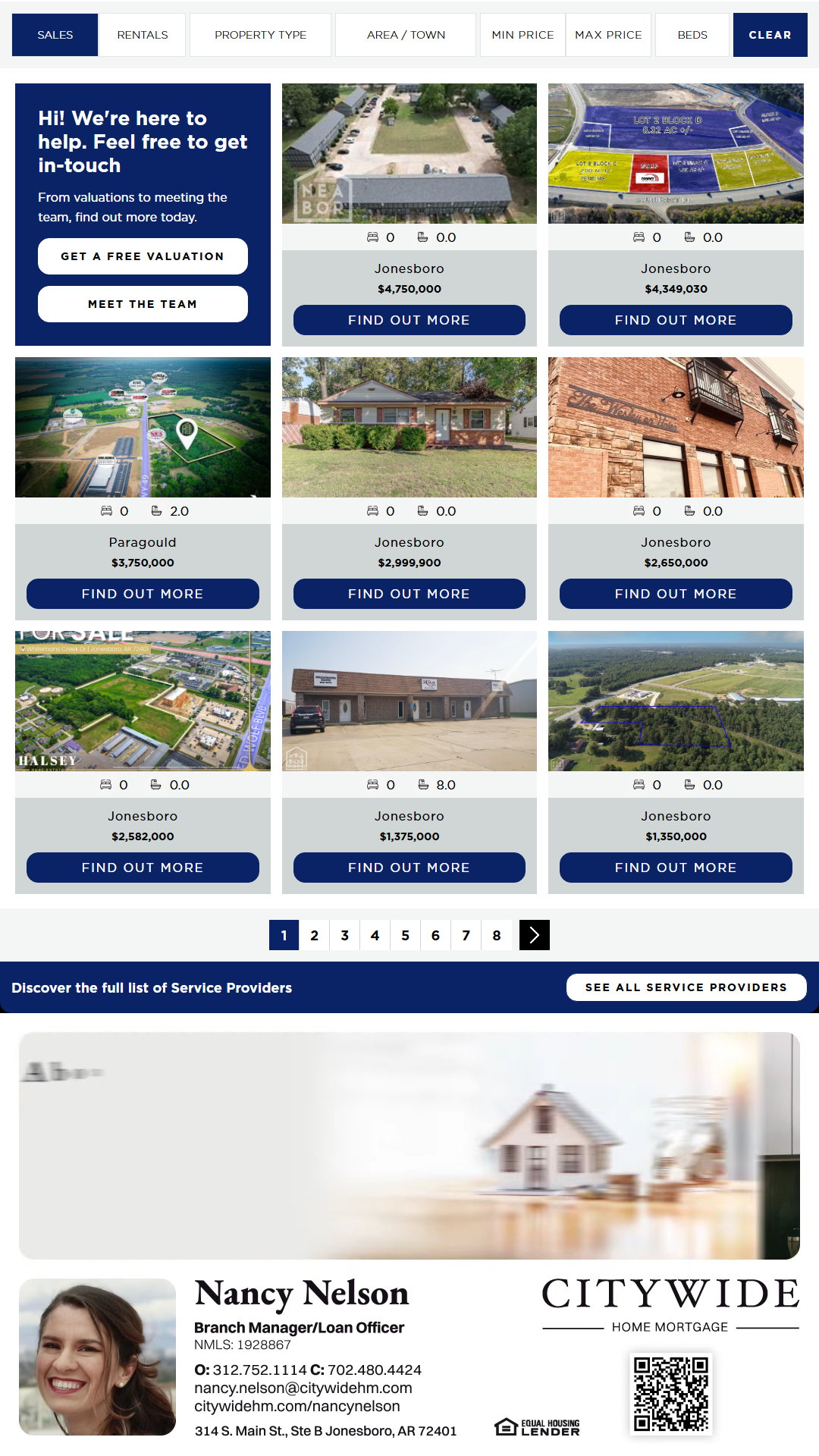
Task: Find out more on $3,750,000 Paragould listing
Action: (143, 594)
